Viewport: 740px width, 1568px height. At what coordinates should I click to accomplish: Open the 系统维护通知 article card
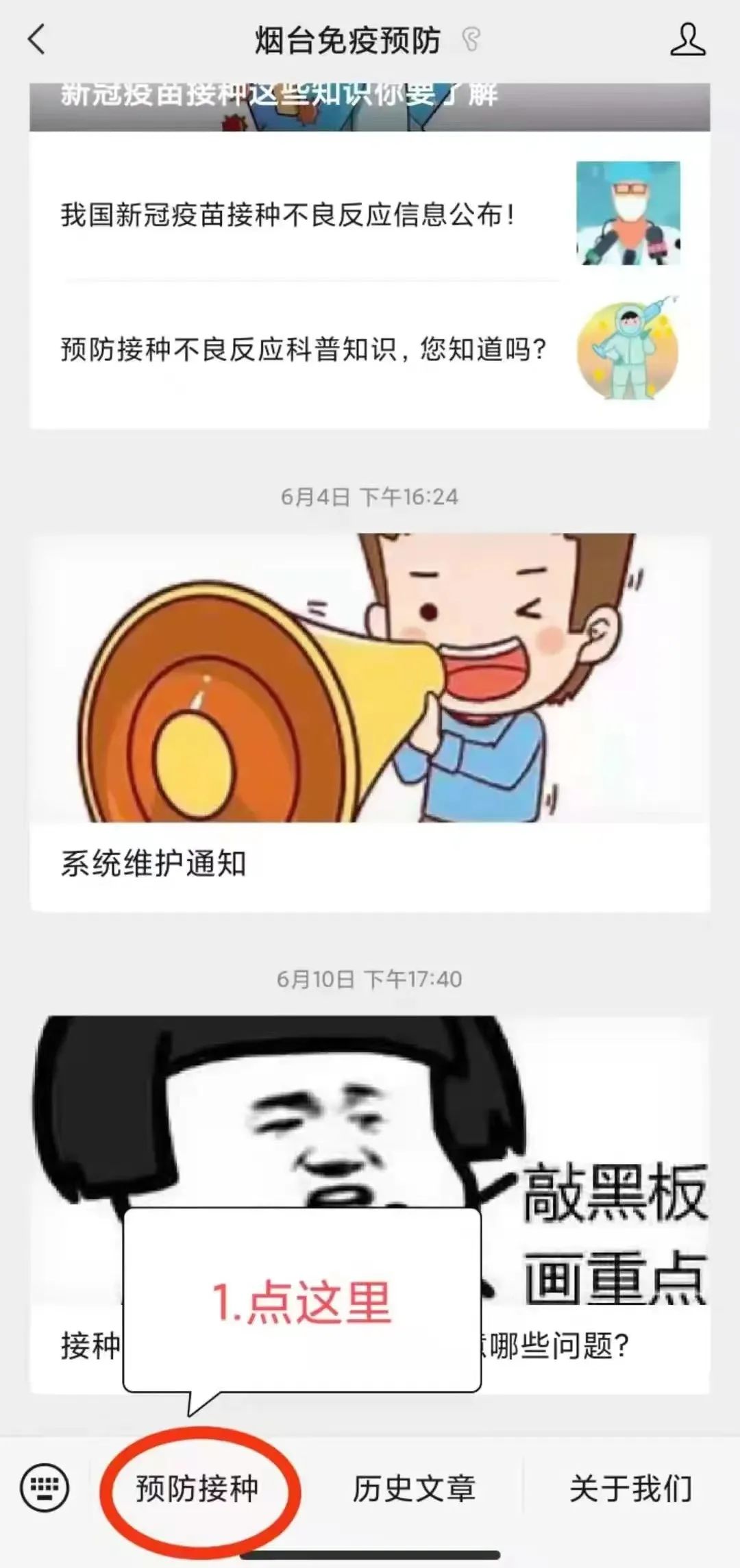369,723
